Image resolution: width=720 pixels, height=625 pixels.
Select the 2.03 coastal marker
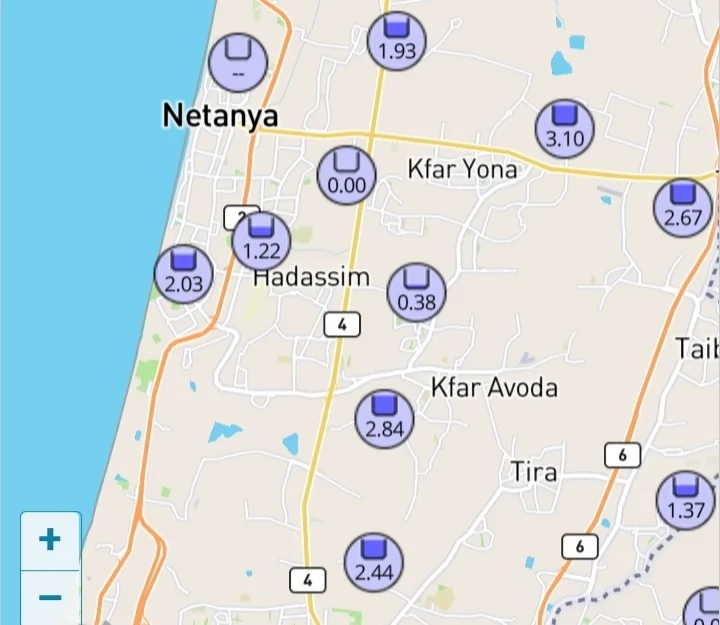[x=184, y=274]
